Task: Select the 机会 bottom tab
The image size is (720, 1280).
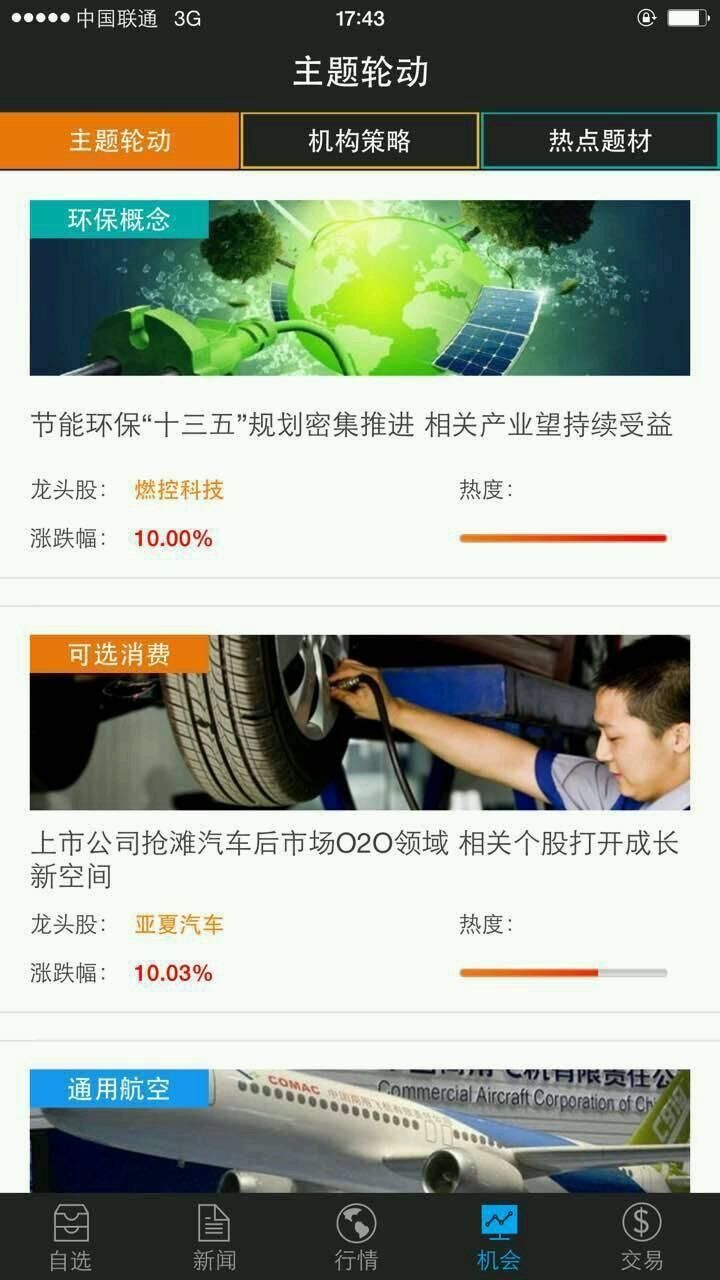Action: 498,1236
